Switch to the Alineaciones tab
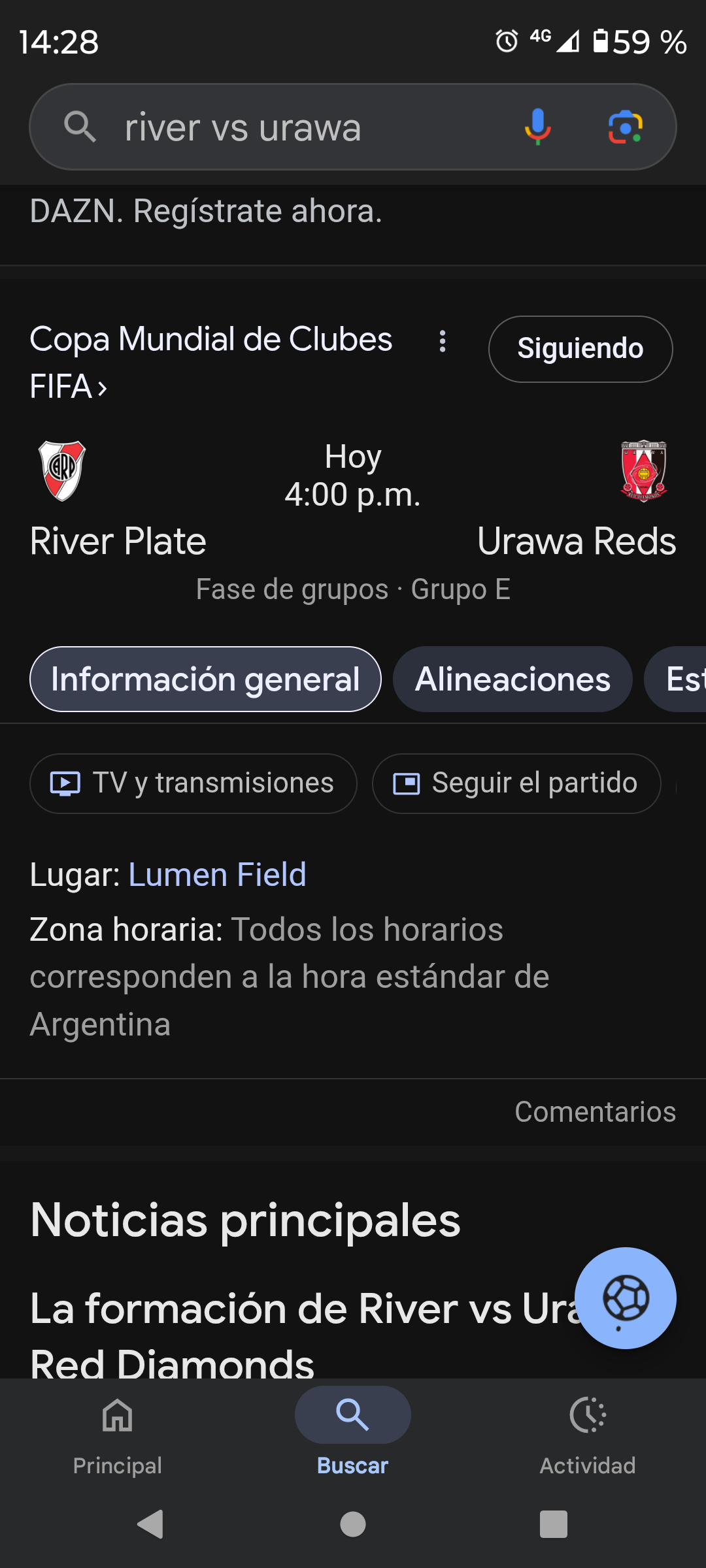Viewport: 706px width, 1568px height. (x=513, y=679)
